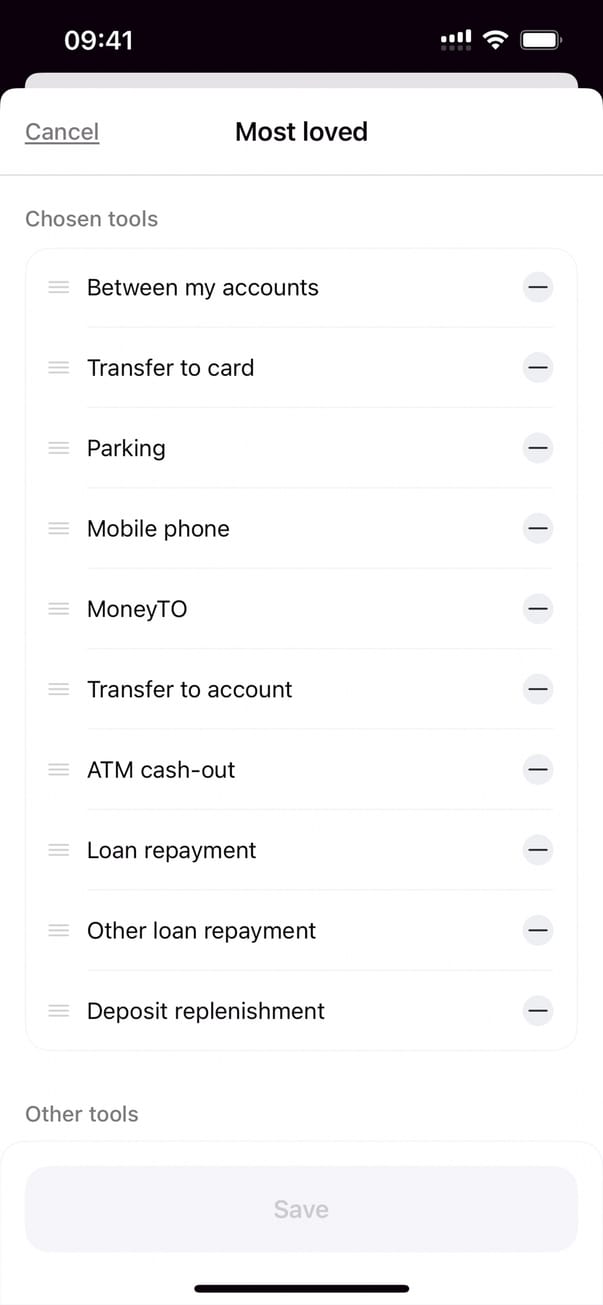Viewport: 603px width, 1305px height.
Task: Cancel editing Most loved tools
Action: point(62,132)
